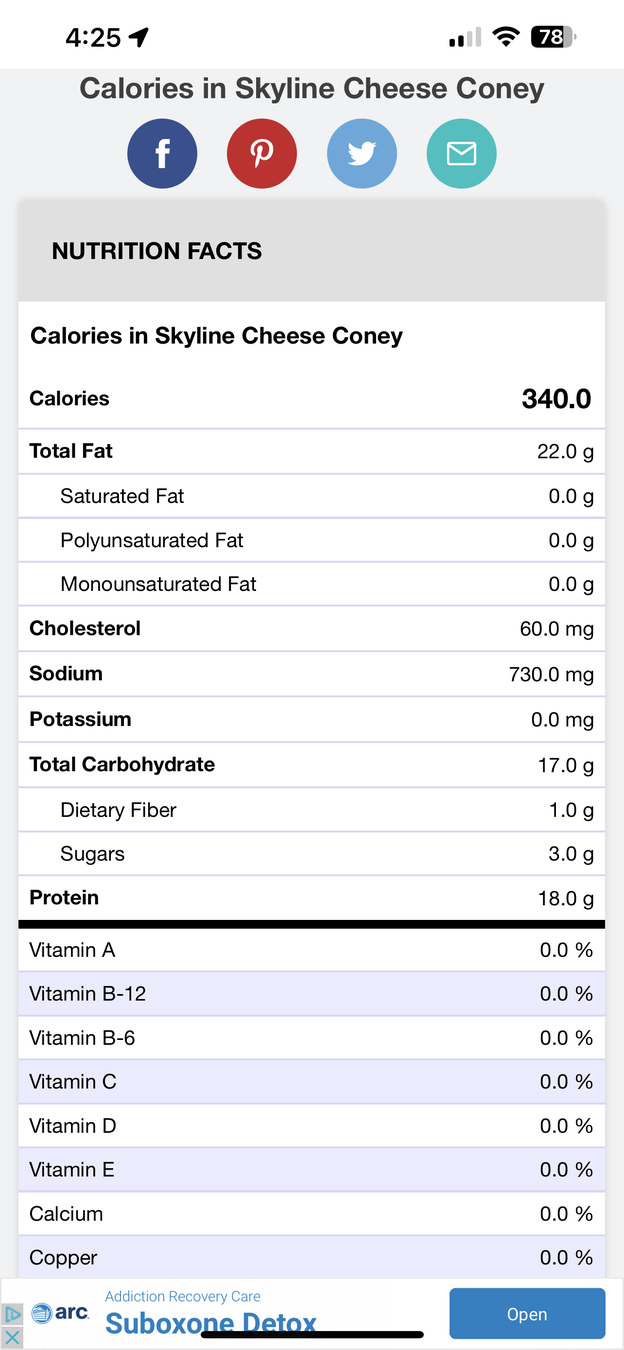Tap Open on the Suboxone Detox ad
624x1350 pixels.
click(x=526, y=1314)
